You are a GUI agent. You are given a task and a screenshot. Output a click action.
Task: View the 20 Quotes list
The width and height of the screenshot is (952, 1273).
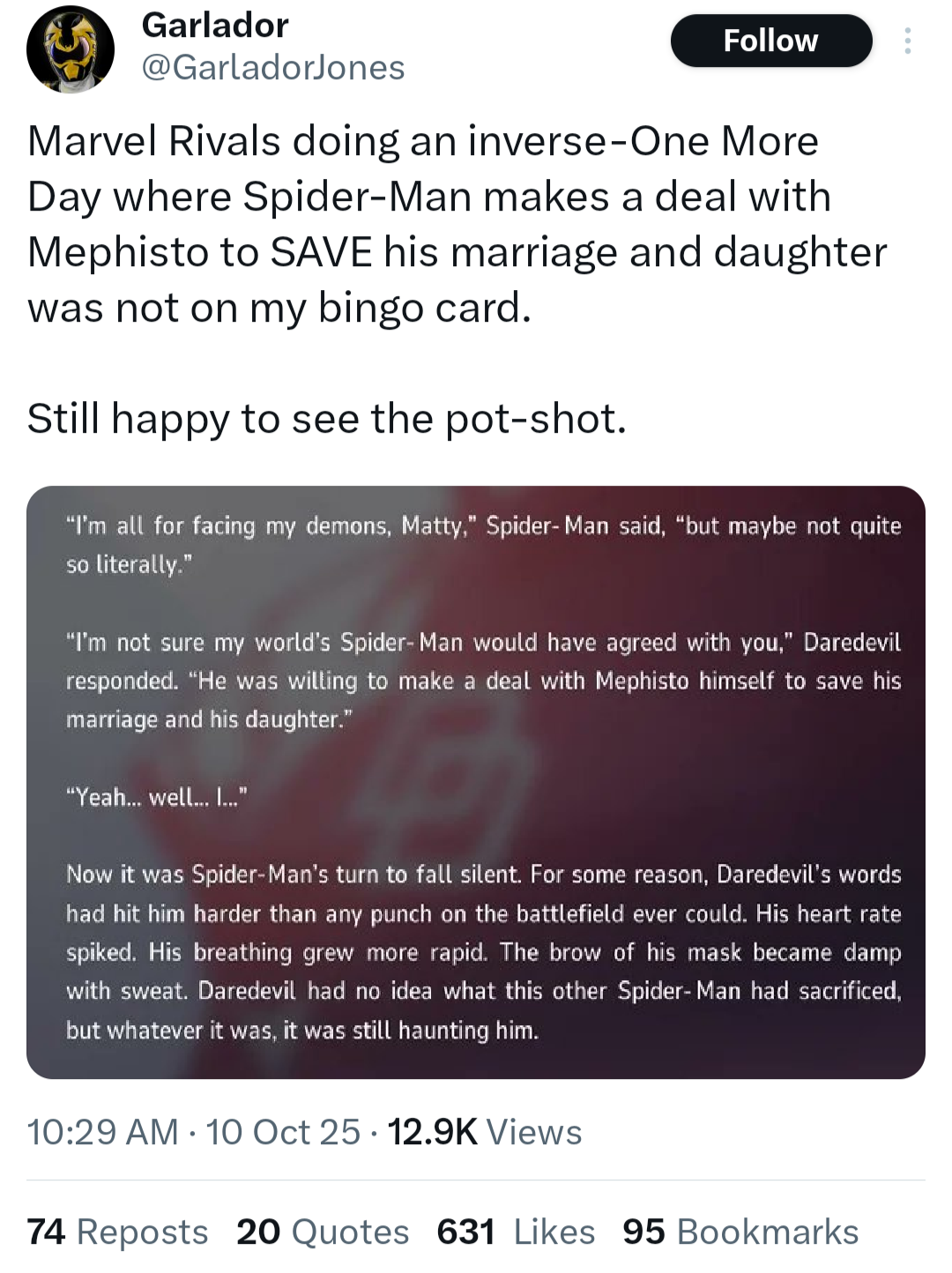pyautogui.click(x=323, y=1232)
